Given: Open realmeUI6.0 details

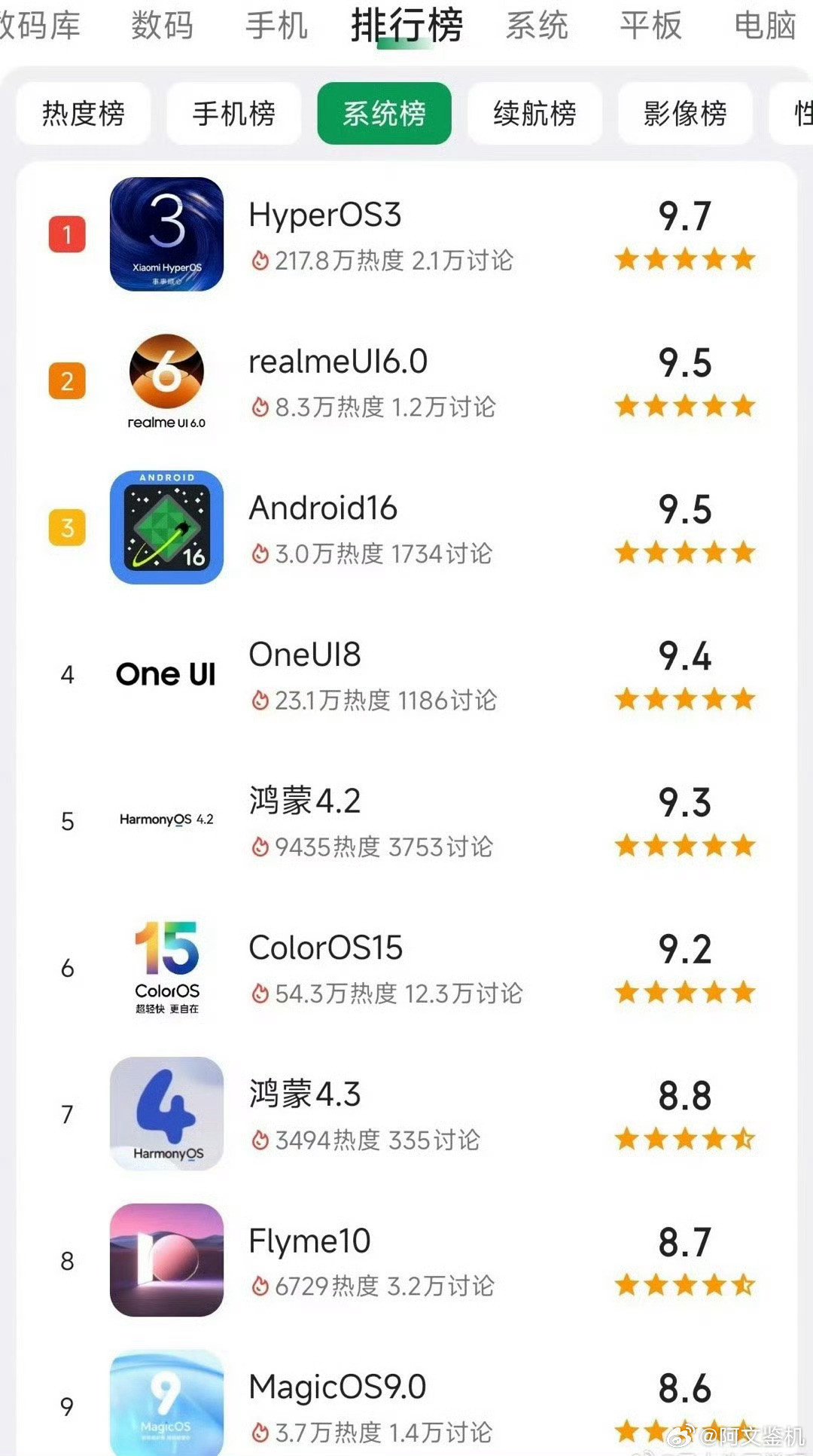Looking at the screenshot, I should [406, 381].
